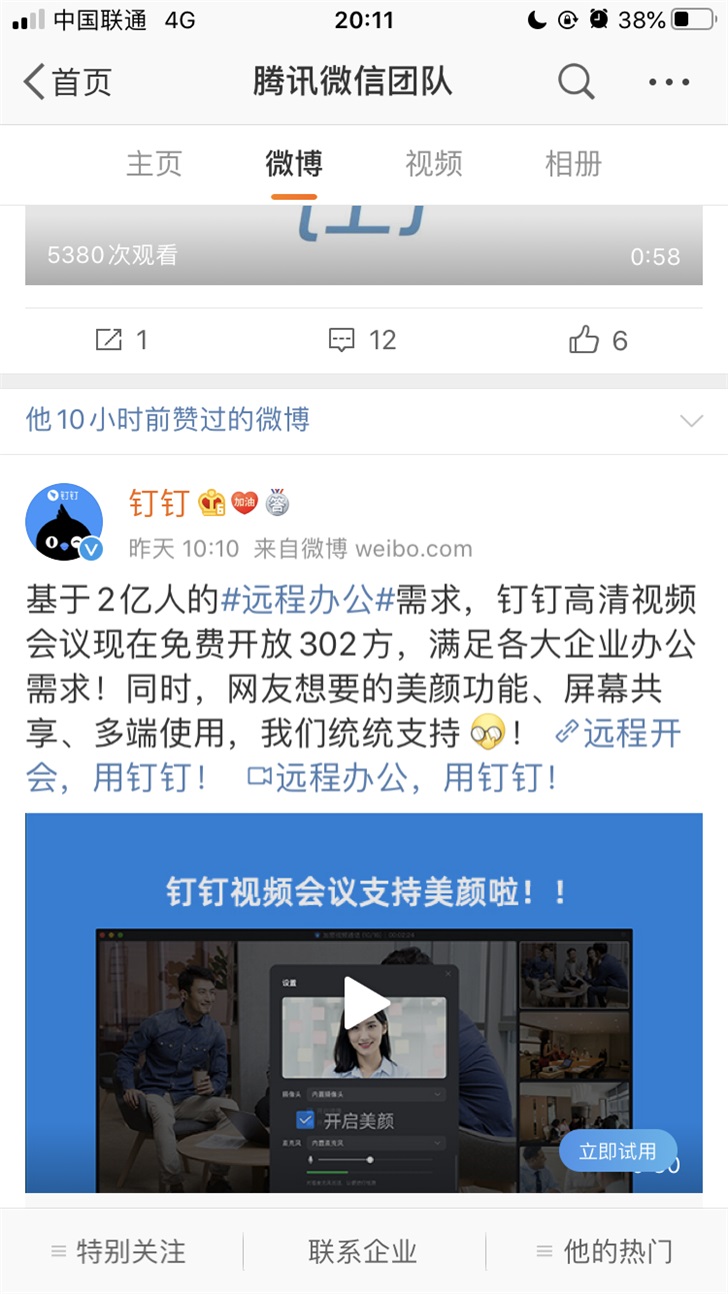The image size is (728, 1294).
Task: Search within 腾讯微信团队 profile
Action: point(576,81)
